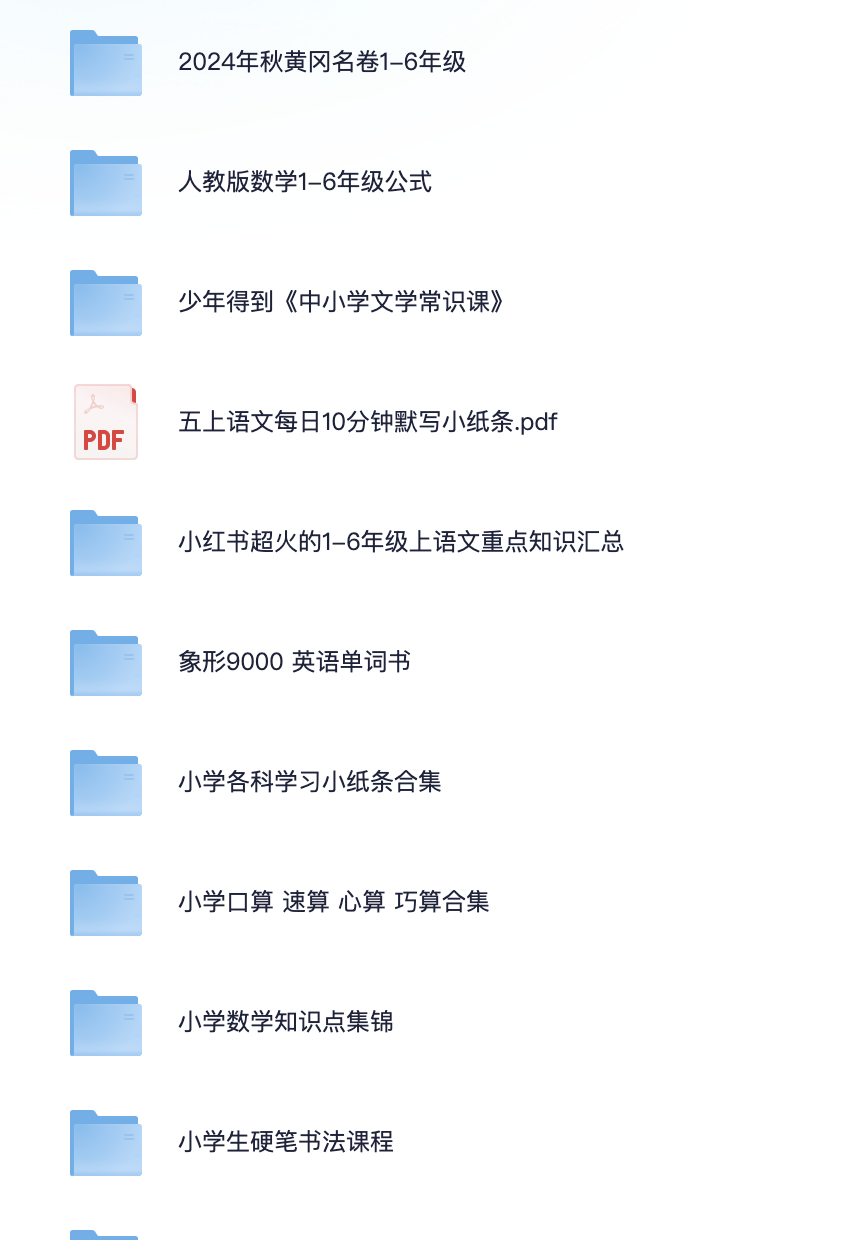This screenshot has height=1240, width=844.
Task: Open the 小学口算 速算 心算 巧算合集 folder
Action: tap(333, 902)
